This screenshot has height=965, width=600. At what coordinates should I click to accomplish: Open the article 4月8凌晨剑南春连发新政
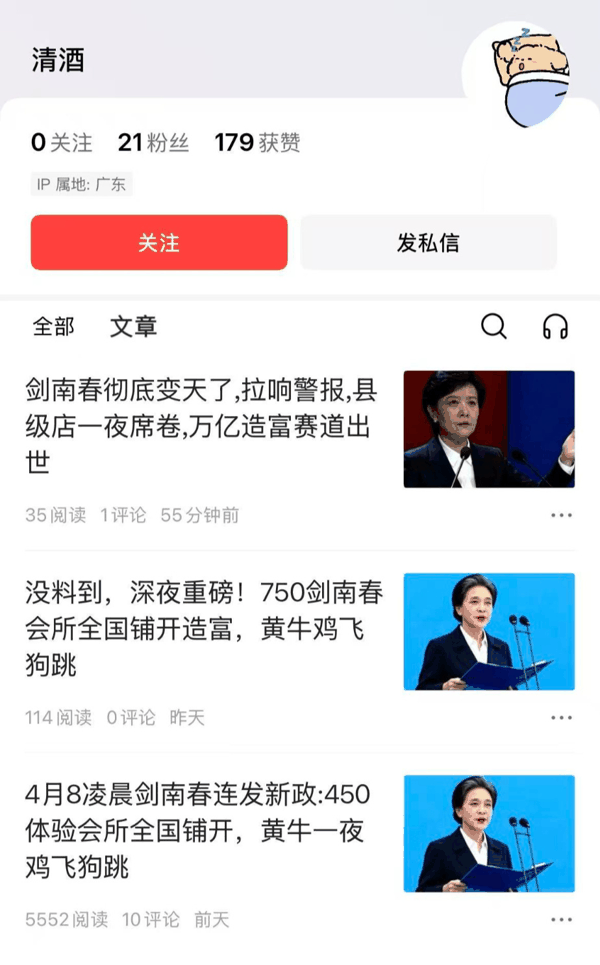click(200, 830)
